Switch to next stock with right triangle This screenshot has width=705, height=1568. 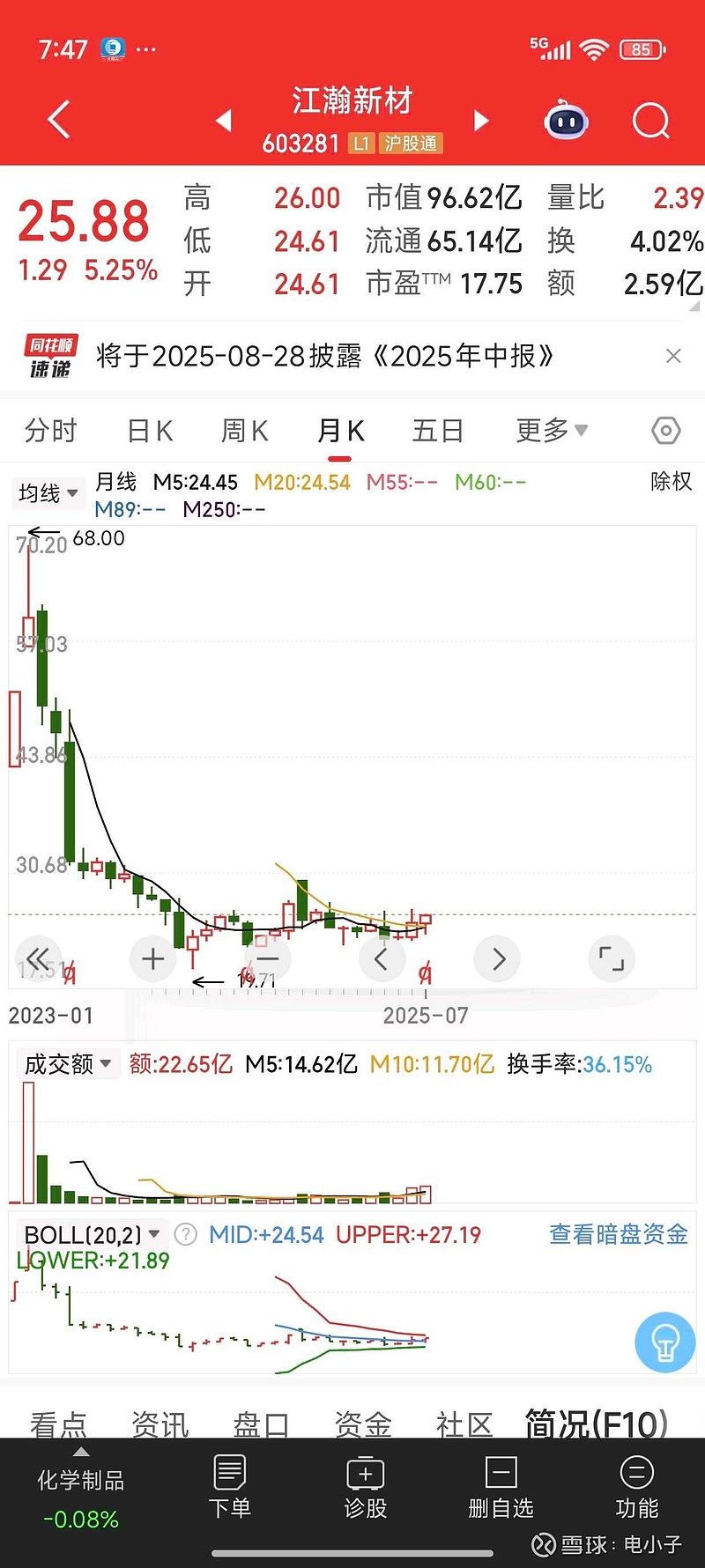481,120
